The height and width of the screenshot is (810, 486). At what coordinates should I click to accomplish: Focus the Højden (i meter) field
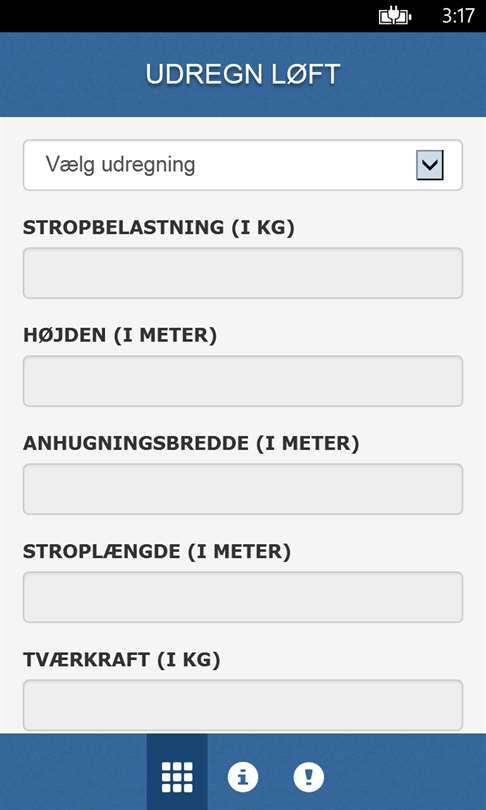point(243,381)
